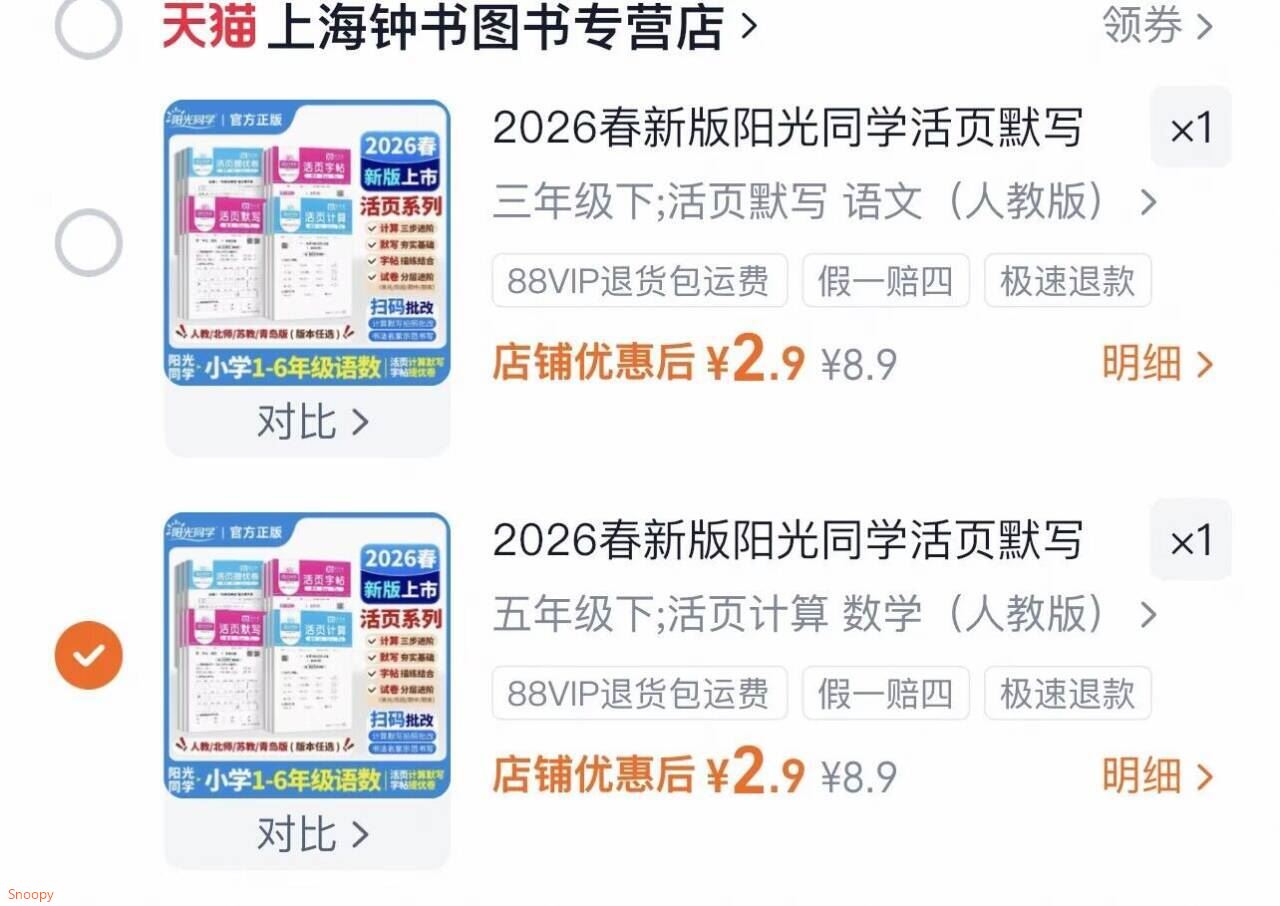Select all items from 上海钟书图书专营店
Screen dimensions: 1280x906
tap(88, 25)
